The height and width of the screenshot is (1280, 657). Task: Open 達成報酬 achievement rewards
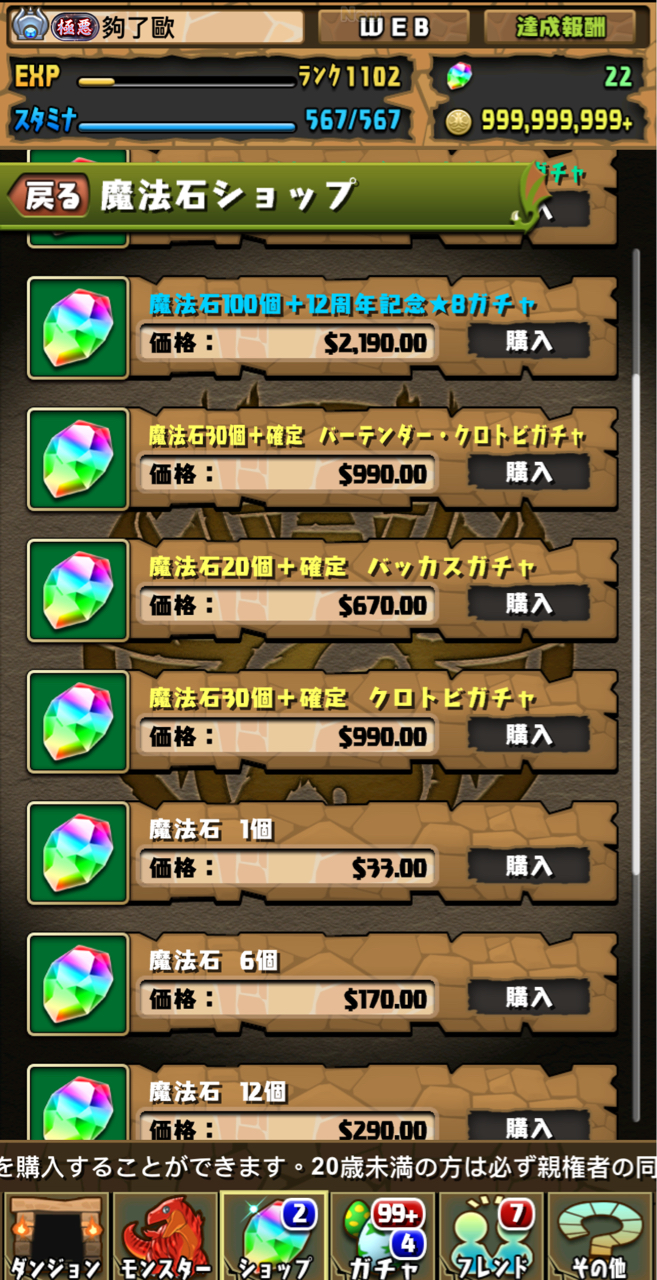[x=560, y=27]
